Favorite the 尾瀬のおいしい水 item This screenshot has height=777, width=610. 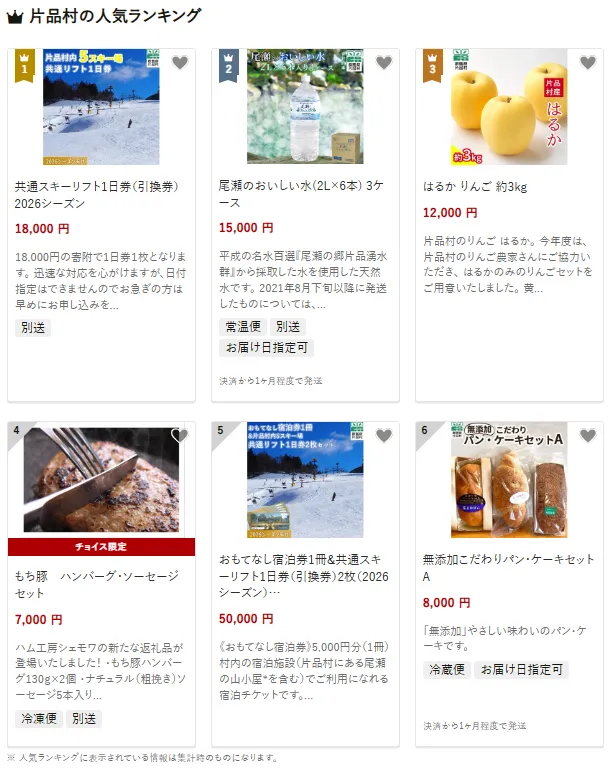coord(384,63)
